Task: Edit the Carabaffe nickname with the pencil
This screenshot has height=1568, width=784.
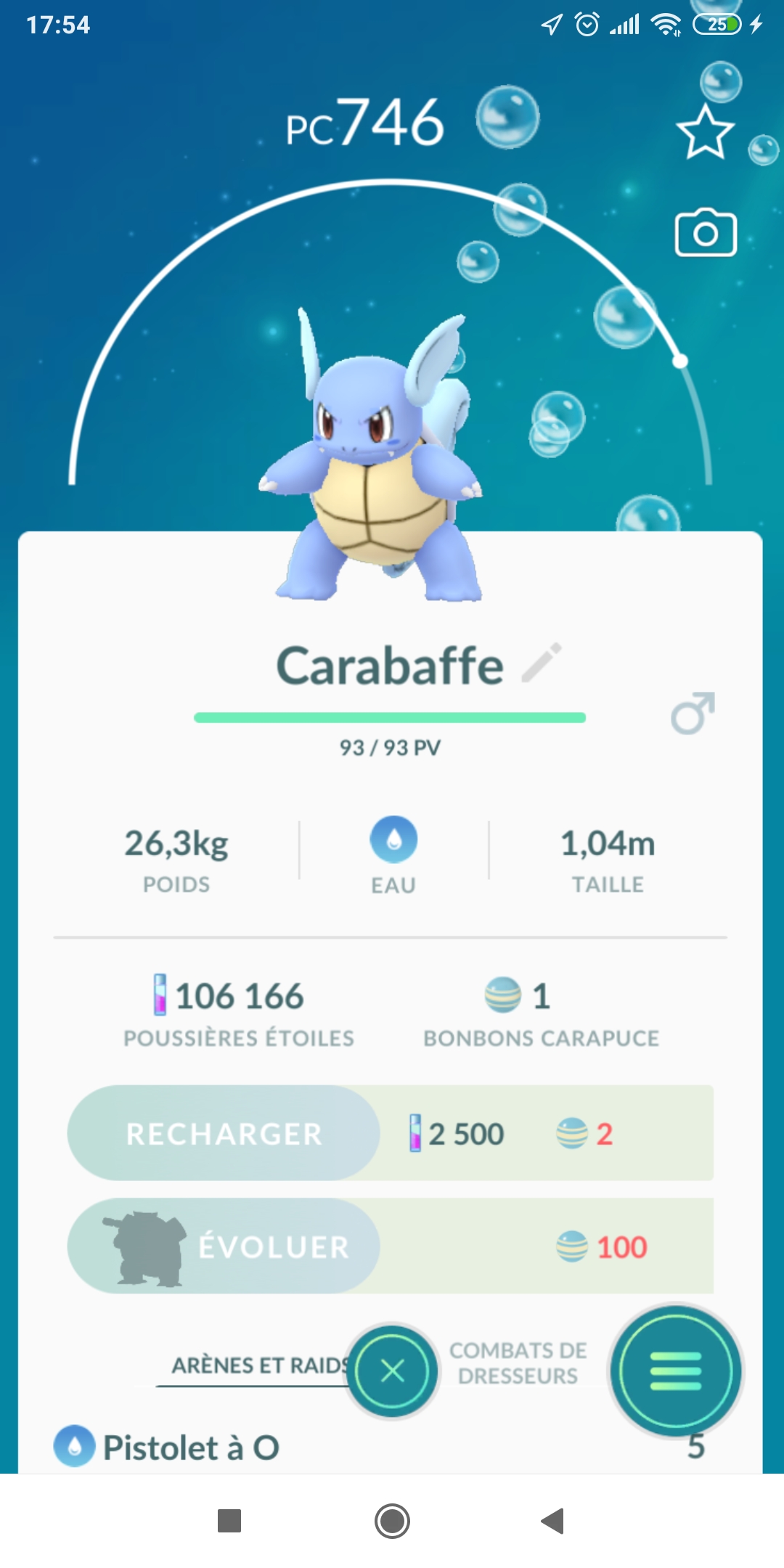Action: tap(542, 662)
